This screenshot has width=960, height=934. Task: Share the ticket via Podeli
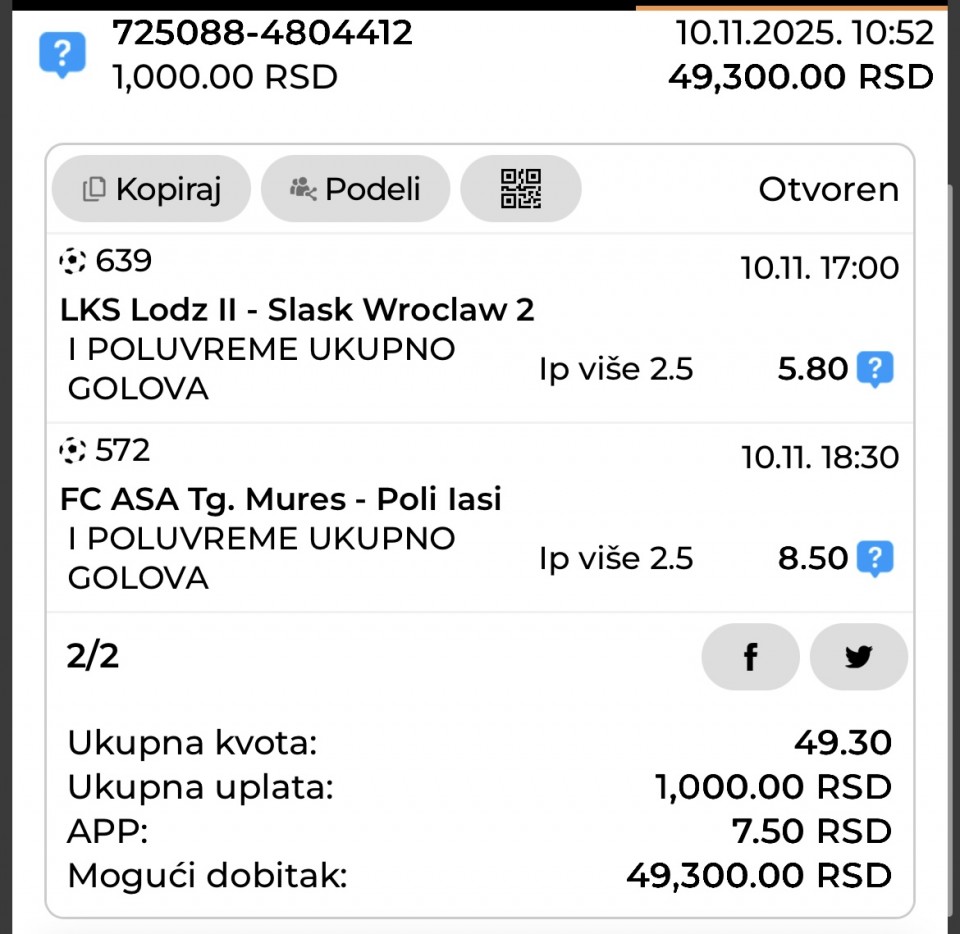tap(356, 189)
